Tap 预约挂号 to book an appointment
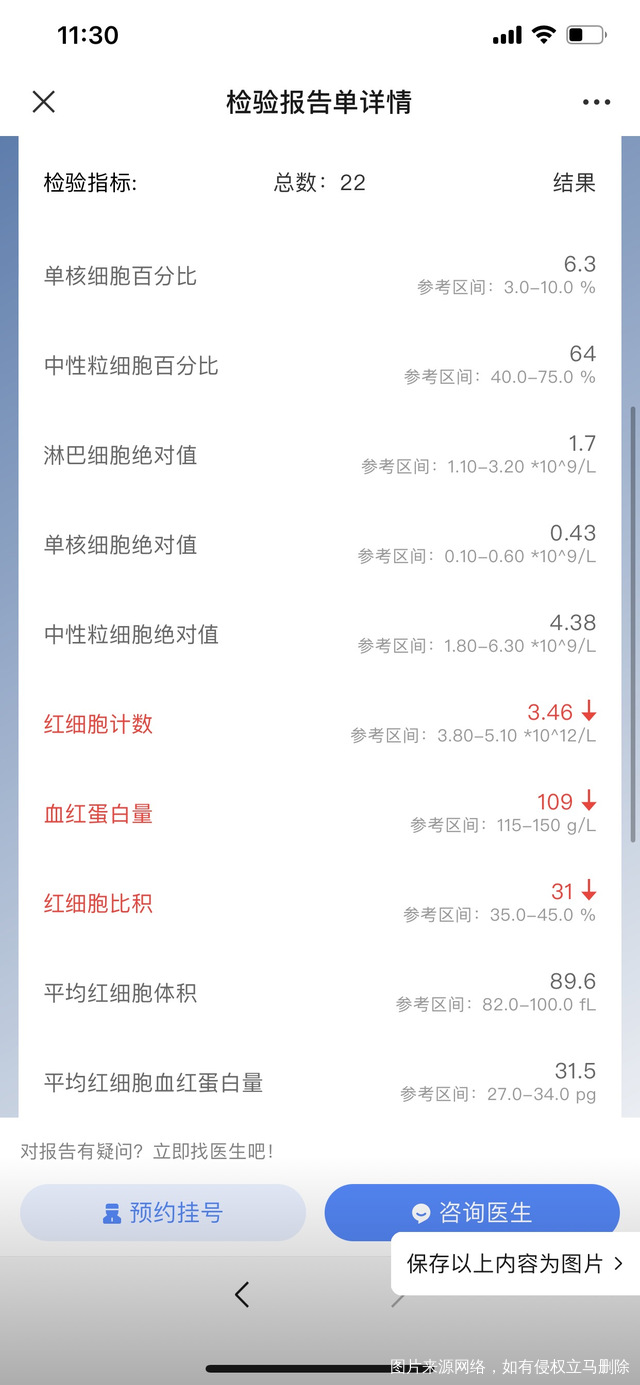640x1385 pixels. click(x=163, y=1213)
